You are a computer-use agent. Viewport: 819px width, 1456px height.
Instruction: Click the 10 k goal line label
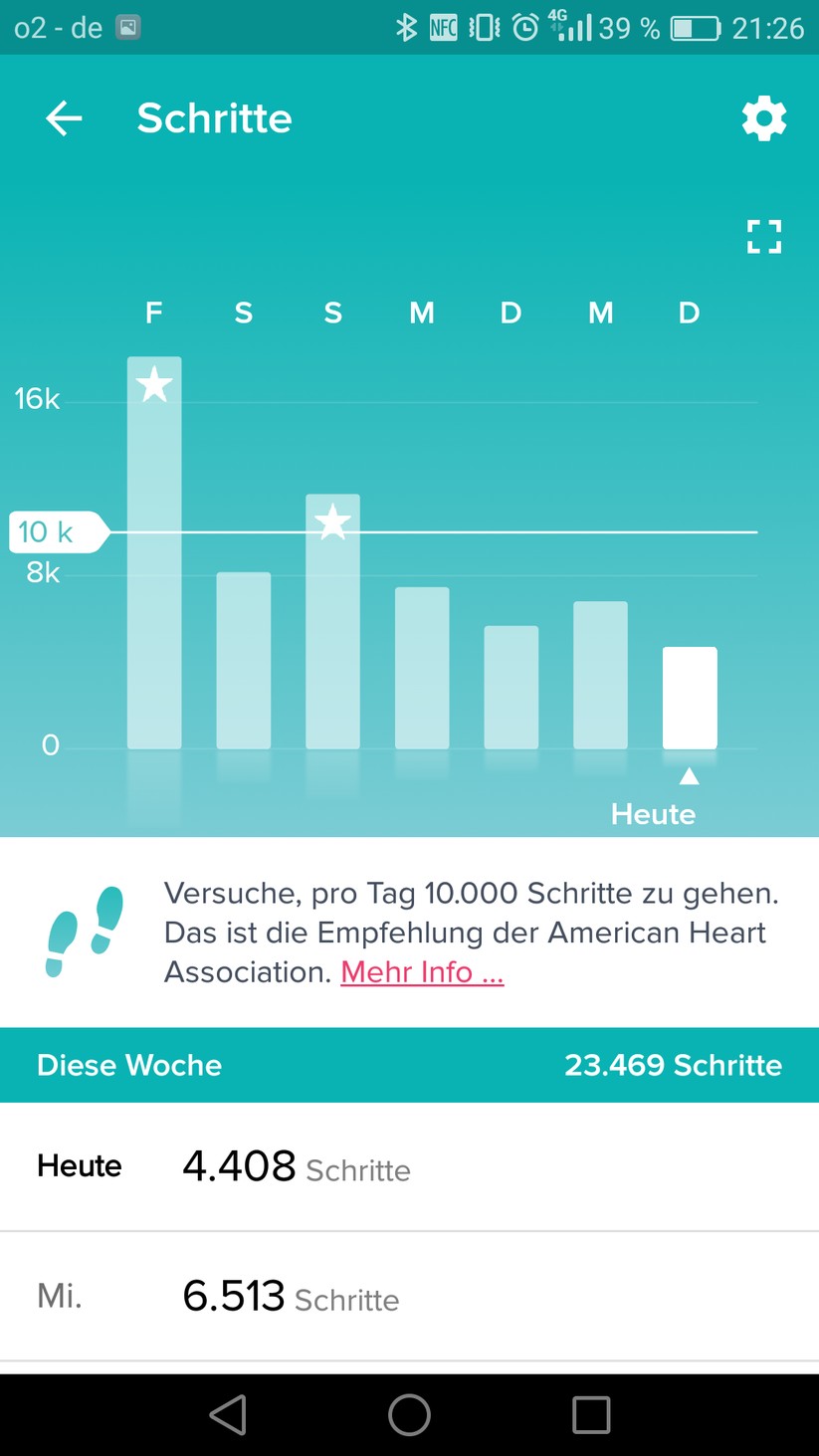[x=50, y=531]
